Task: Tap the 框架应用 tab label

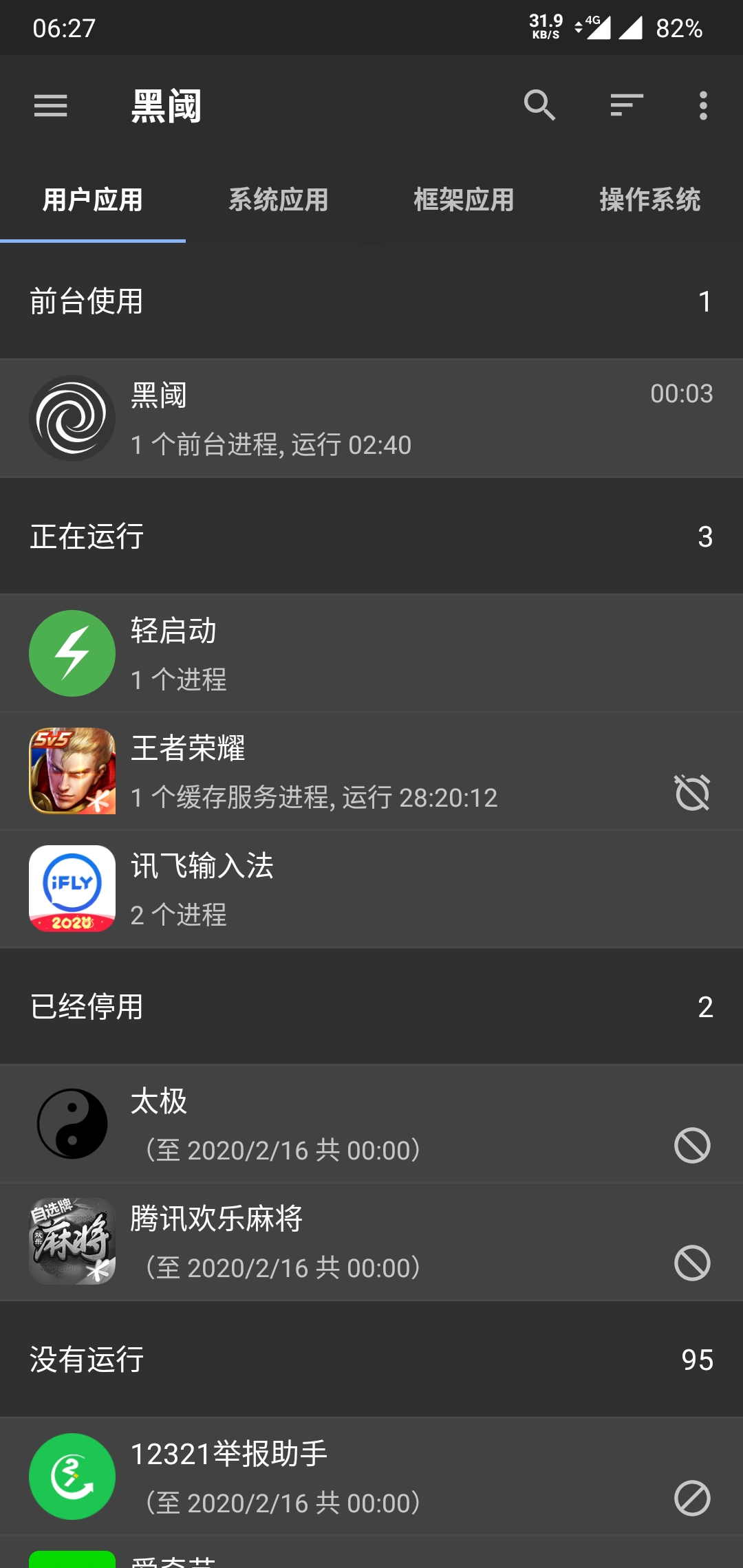Action: click(x=463, y=200)
